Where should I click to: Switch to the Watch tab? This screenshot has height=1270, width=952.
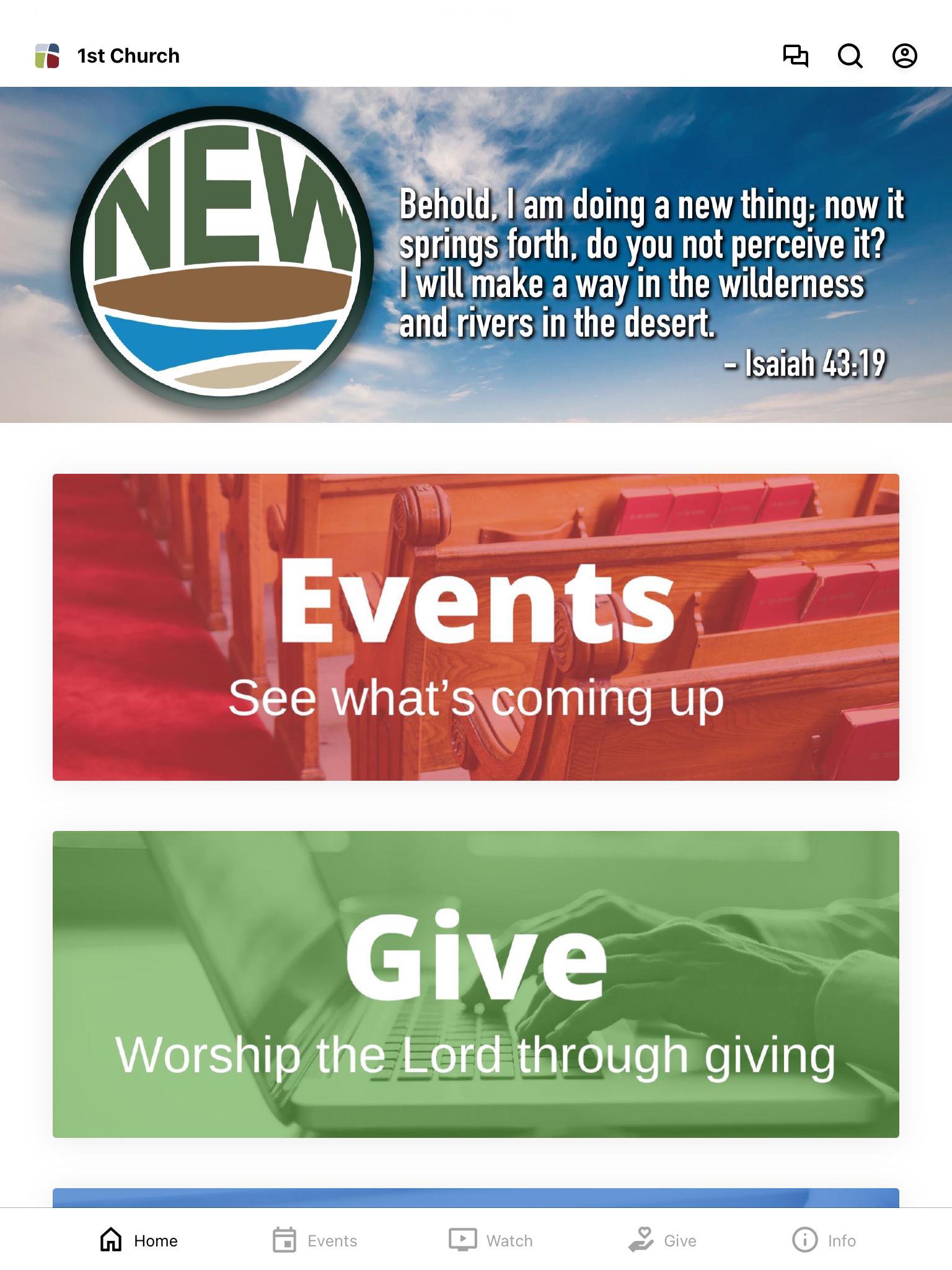[x=491, y=1240]
